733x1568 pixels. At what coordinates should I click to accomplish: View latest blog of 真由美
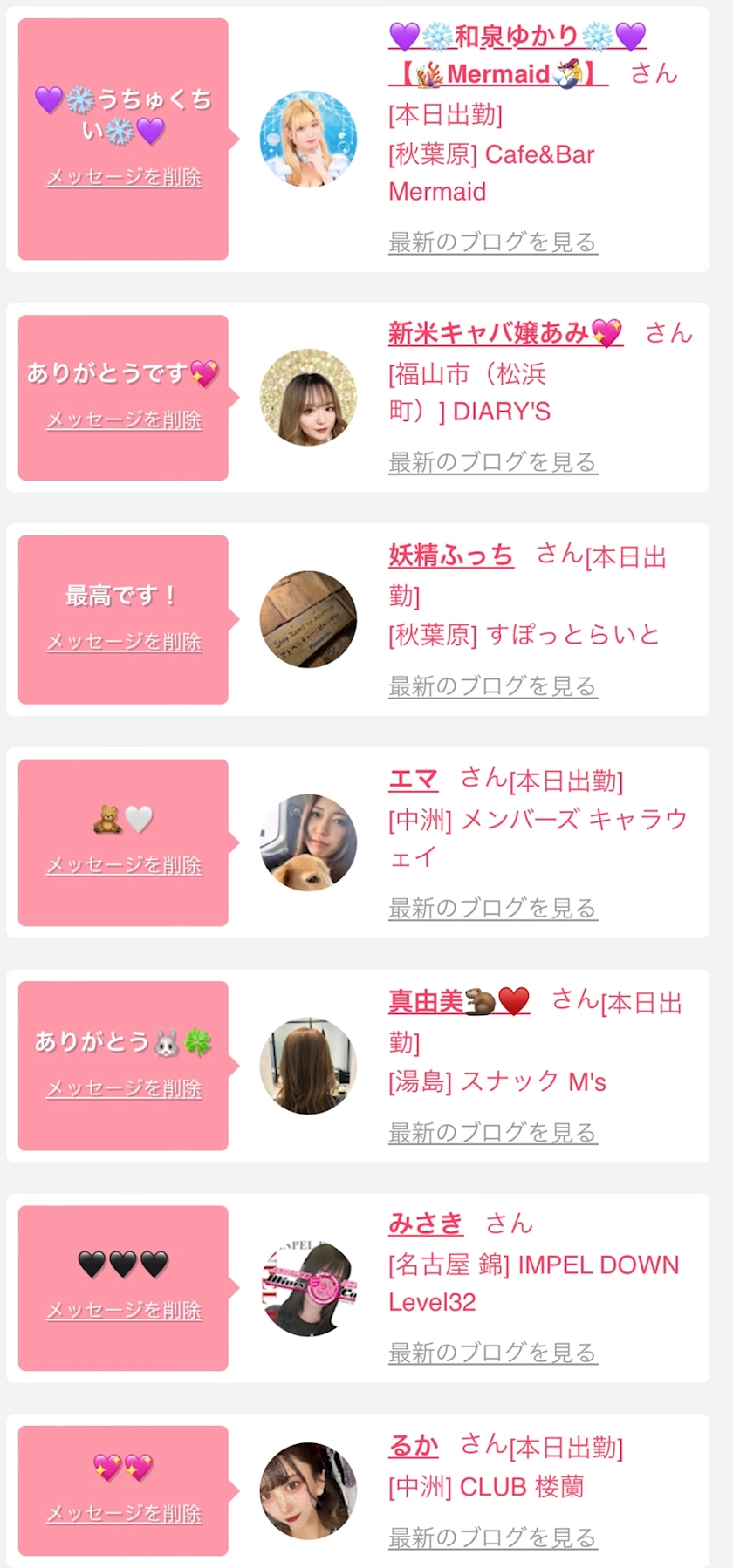492,1132
